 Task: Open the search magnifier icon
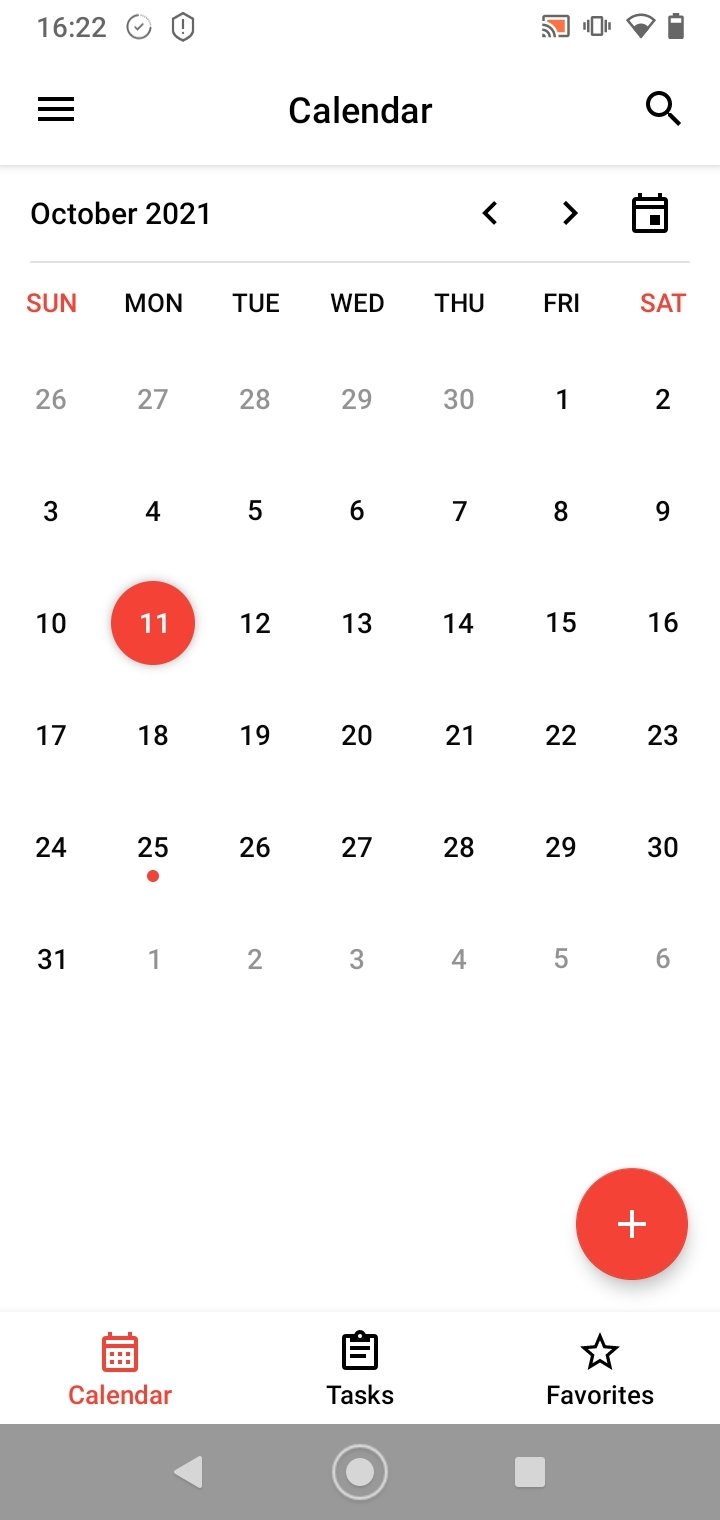click(663, 109)
